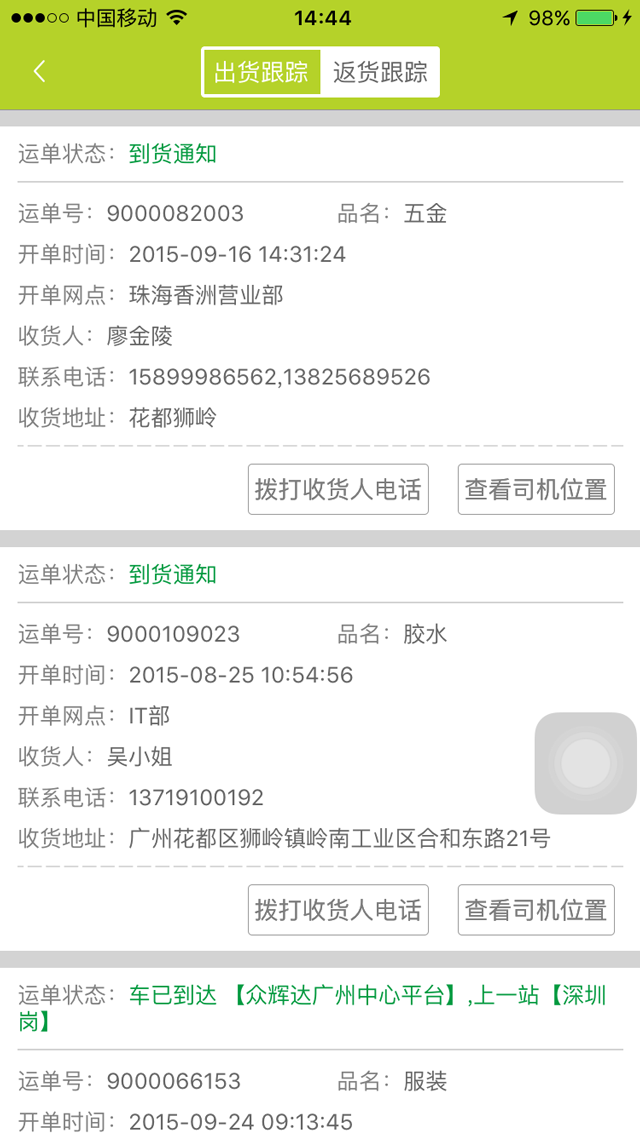This screenshot has height=1136, width=640.
Task: Call the consignee for waybill 9000082003
Action: 338,489
